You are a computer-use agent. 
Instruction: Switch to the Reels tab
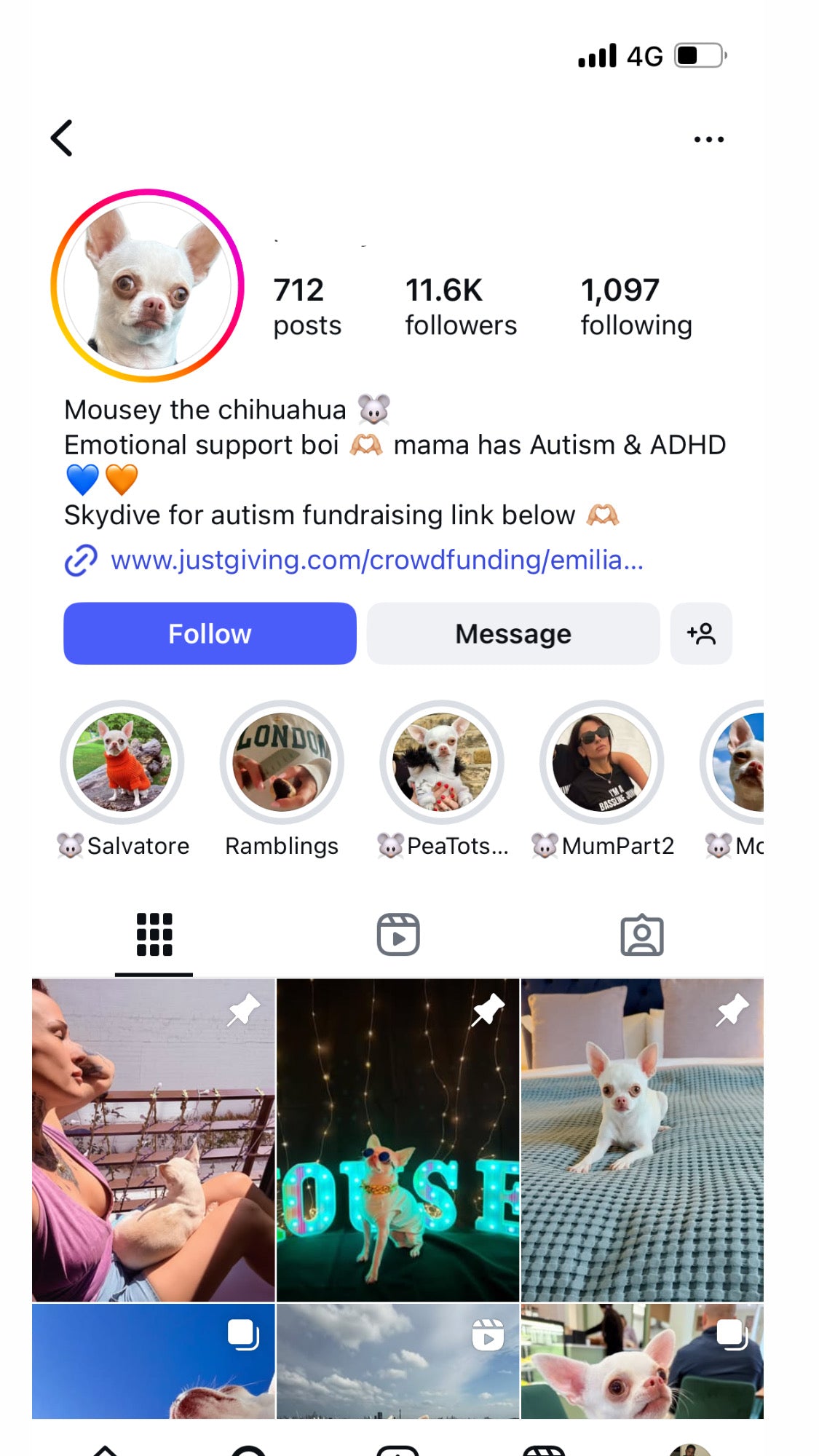[398, 935]
